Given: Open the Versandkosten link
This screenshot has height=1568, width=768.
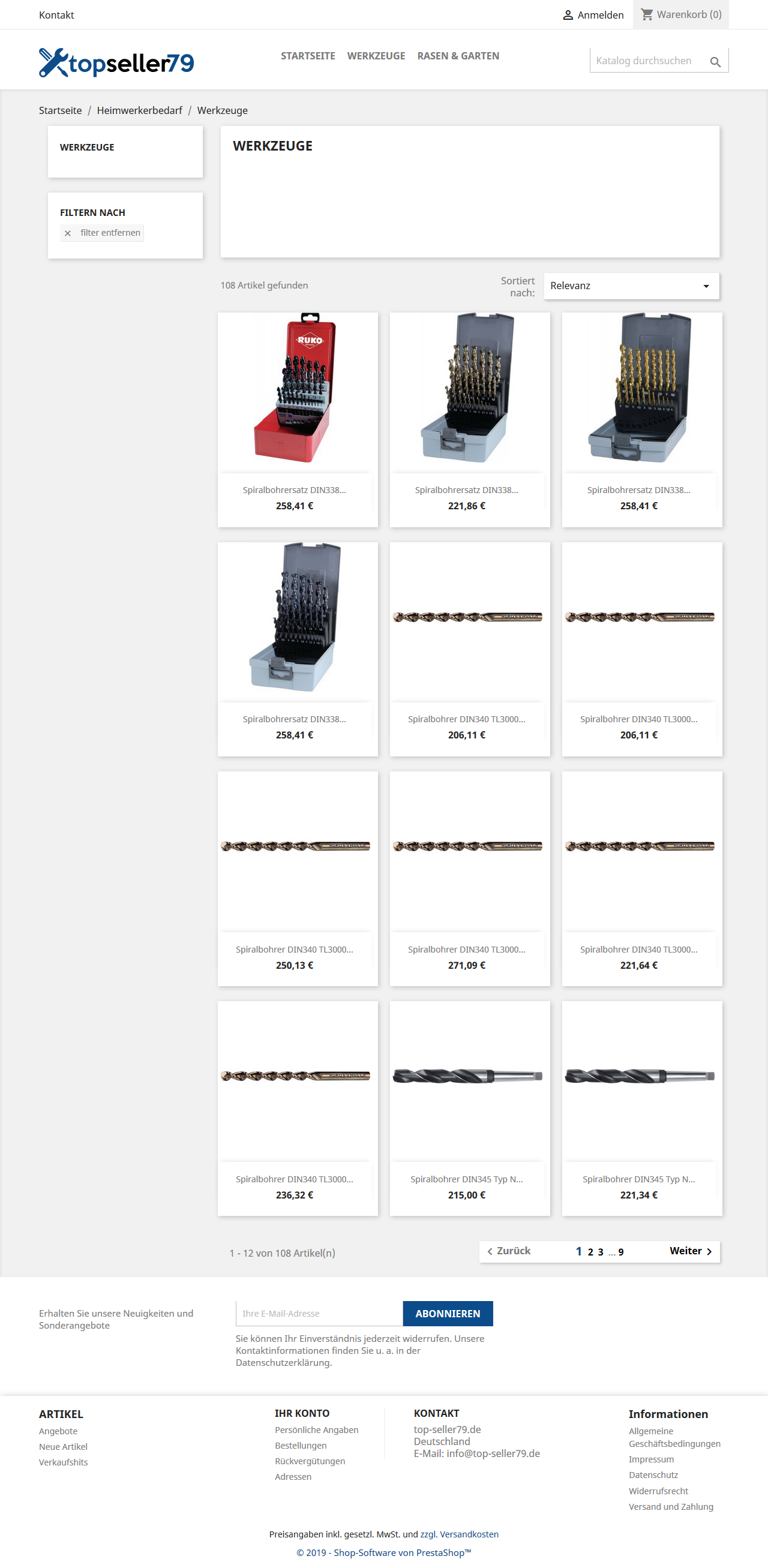Looking at the screenshot, I should [469, 1534].
